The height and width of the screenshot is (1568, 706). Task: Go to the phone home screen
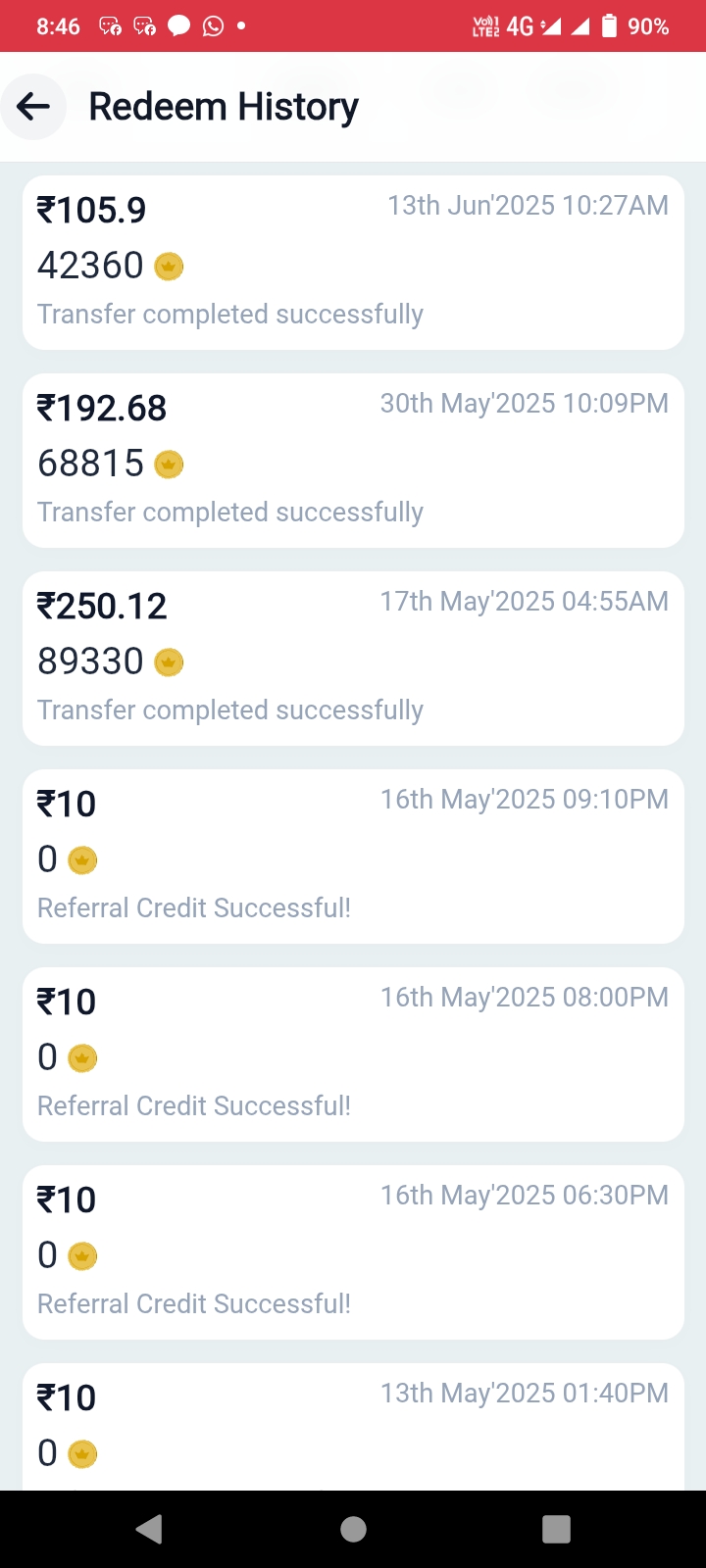[x=353, y=1529]
